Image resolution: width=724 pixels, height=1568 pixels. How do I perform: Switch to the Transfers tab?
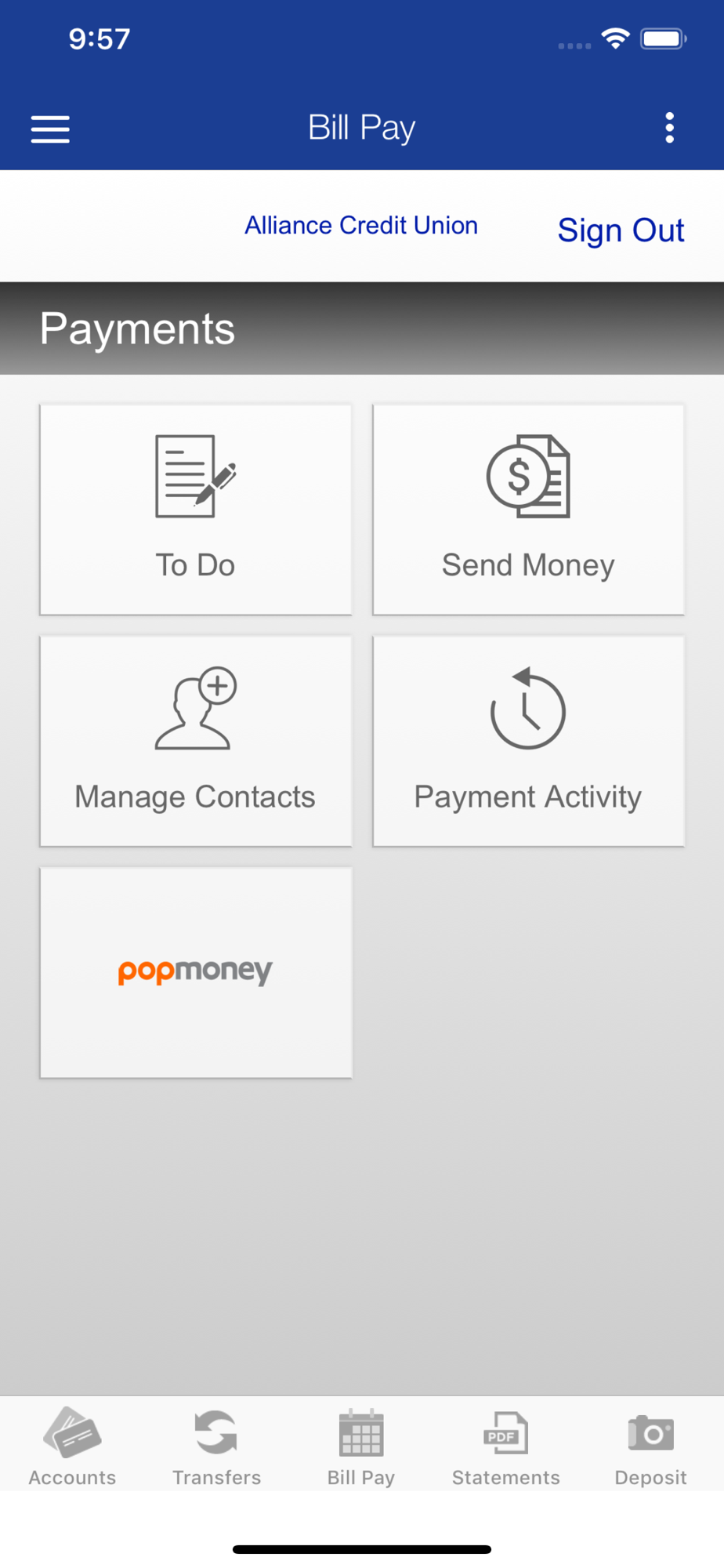click(216, 1447)
